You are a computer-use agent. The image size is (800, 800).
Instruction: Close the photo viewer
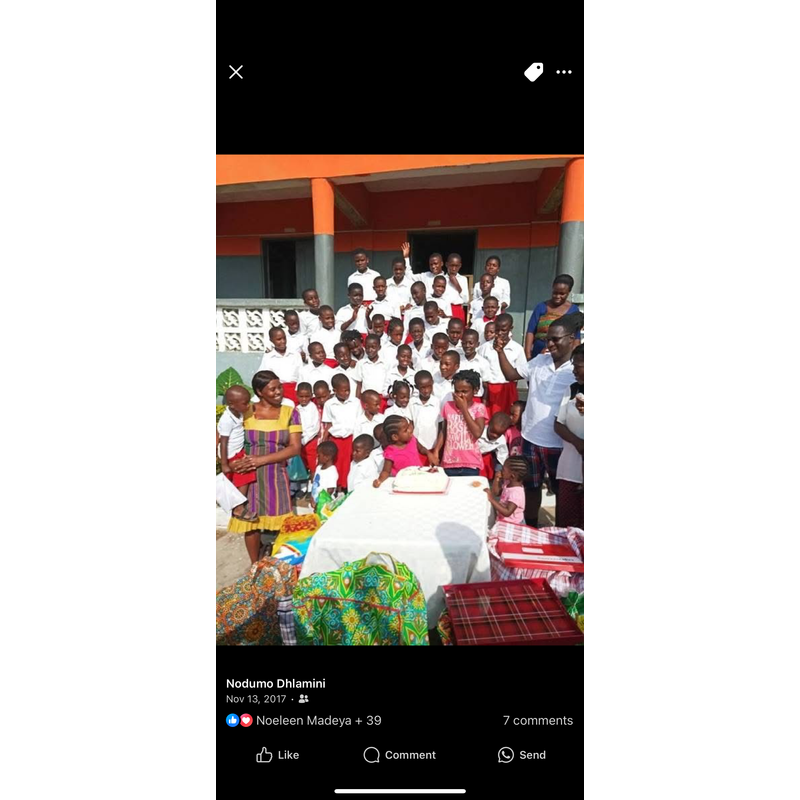[236, 72]
